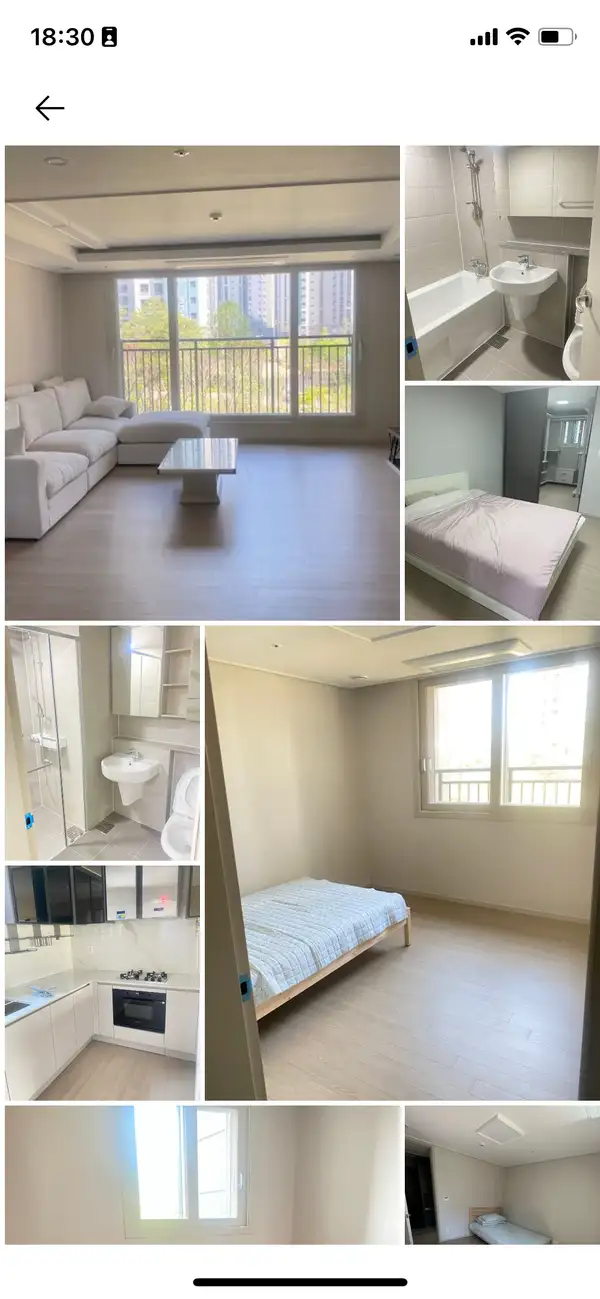Open the small room single bed photo
This screenshot has height=1299, width=600.
click(x=501, y=1175)
